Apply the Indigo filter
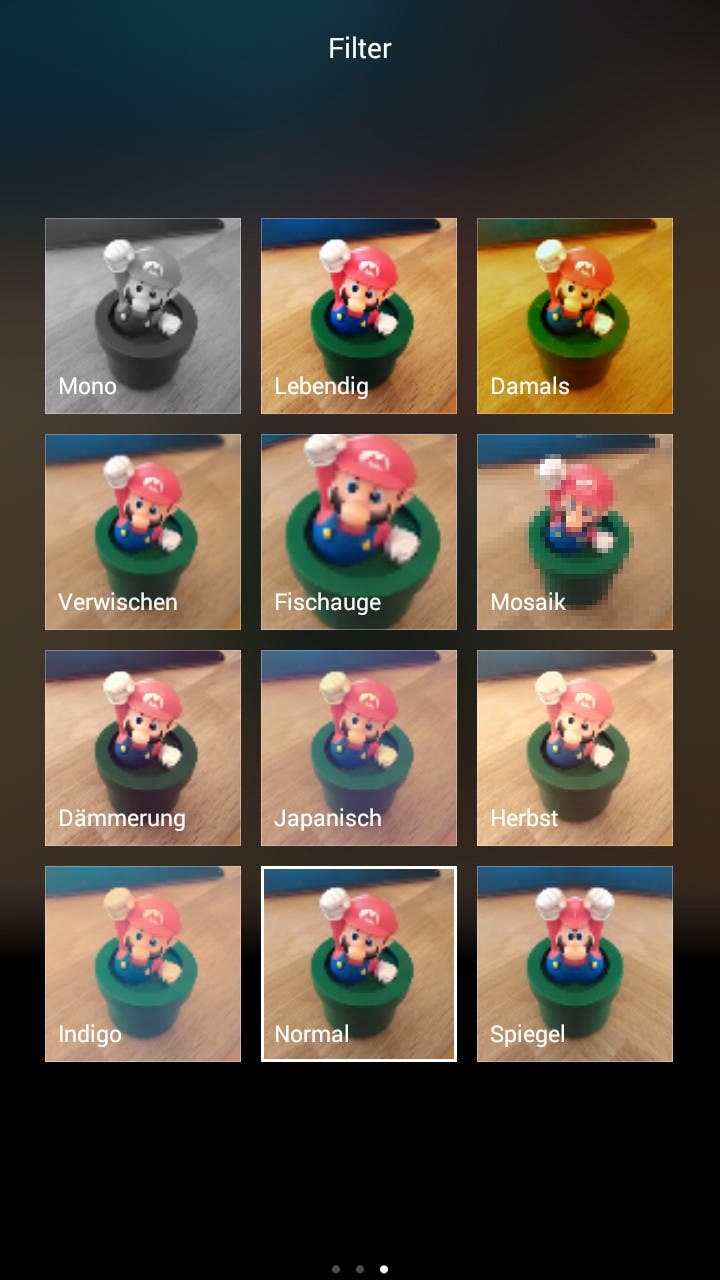720x1280 pixels. [x=143, y=964]
